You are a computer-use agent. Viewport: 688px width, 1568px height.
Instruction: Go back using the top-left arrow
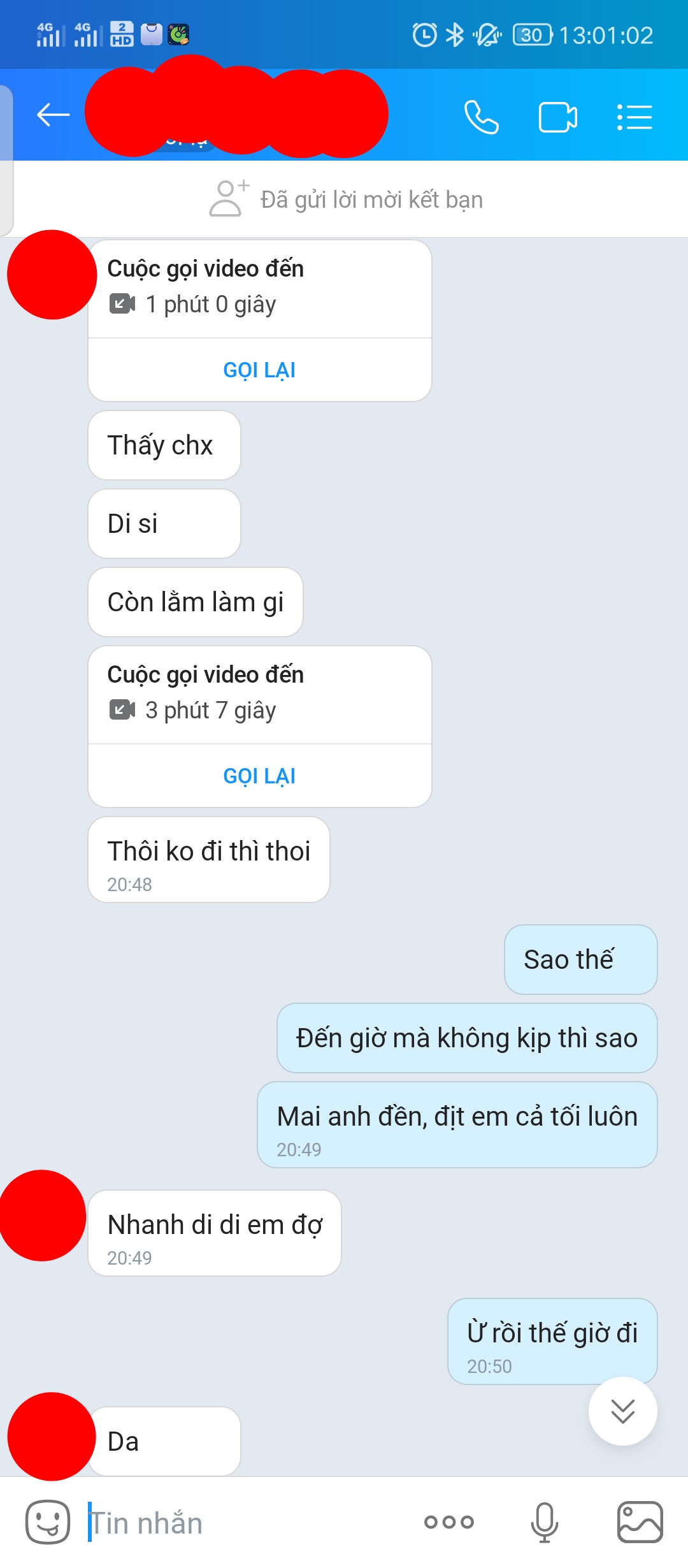(54, 115)
